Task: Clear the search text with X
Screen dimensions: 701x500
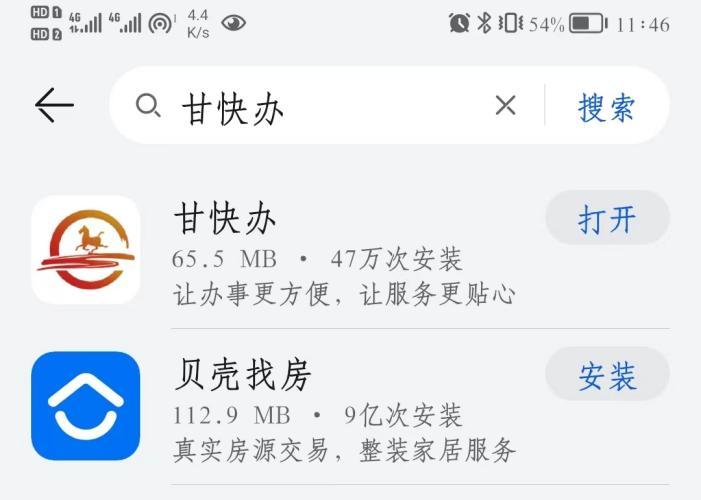Action: pyautogui.click(x=506, y=106)
